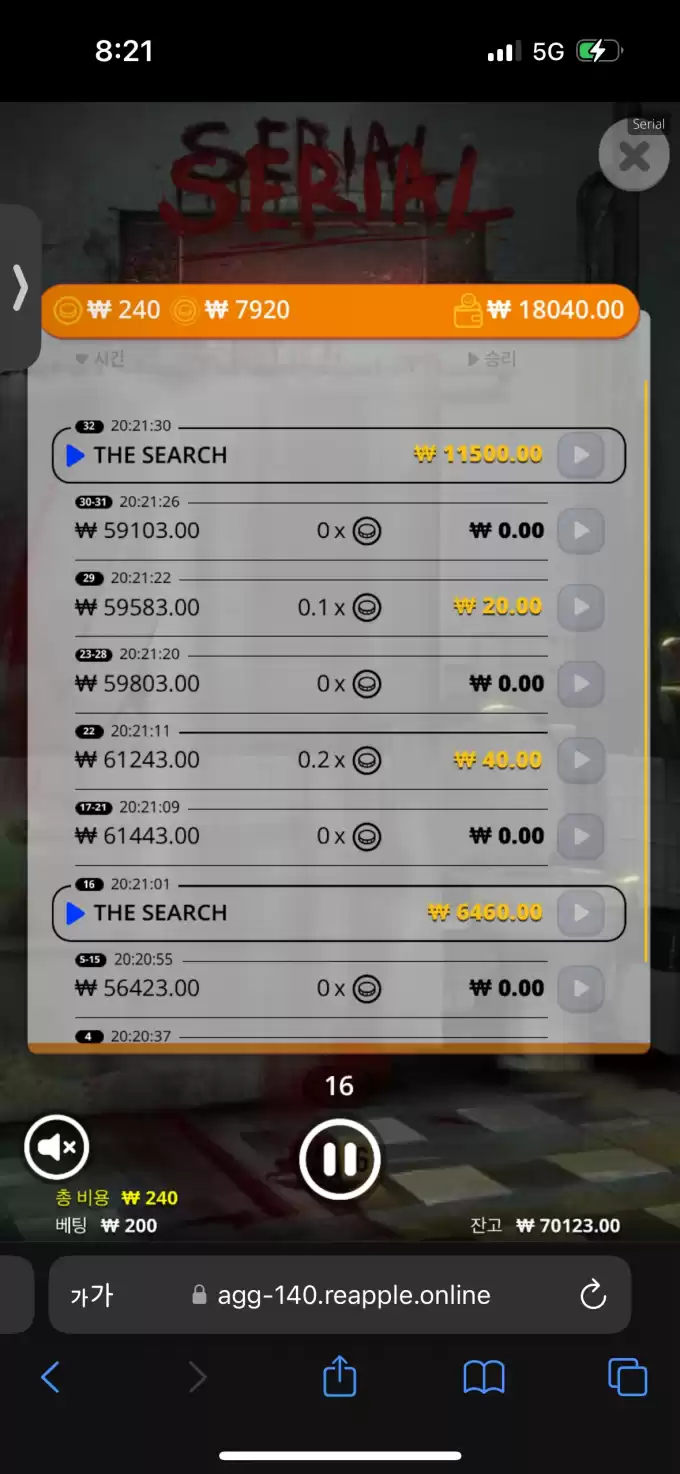Tap the agg-140.reapple.online address bar
The height and width of the screenshot is (1474, 680).
click(354, 1295)
